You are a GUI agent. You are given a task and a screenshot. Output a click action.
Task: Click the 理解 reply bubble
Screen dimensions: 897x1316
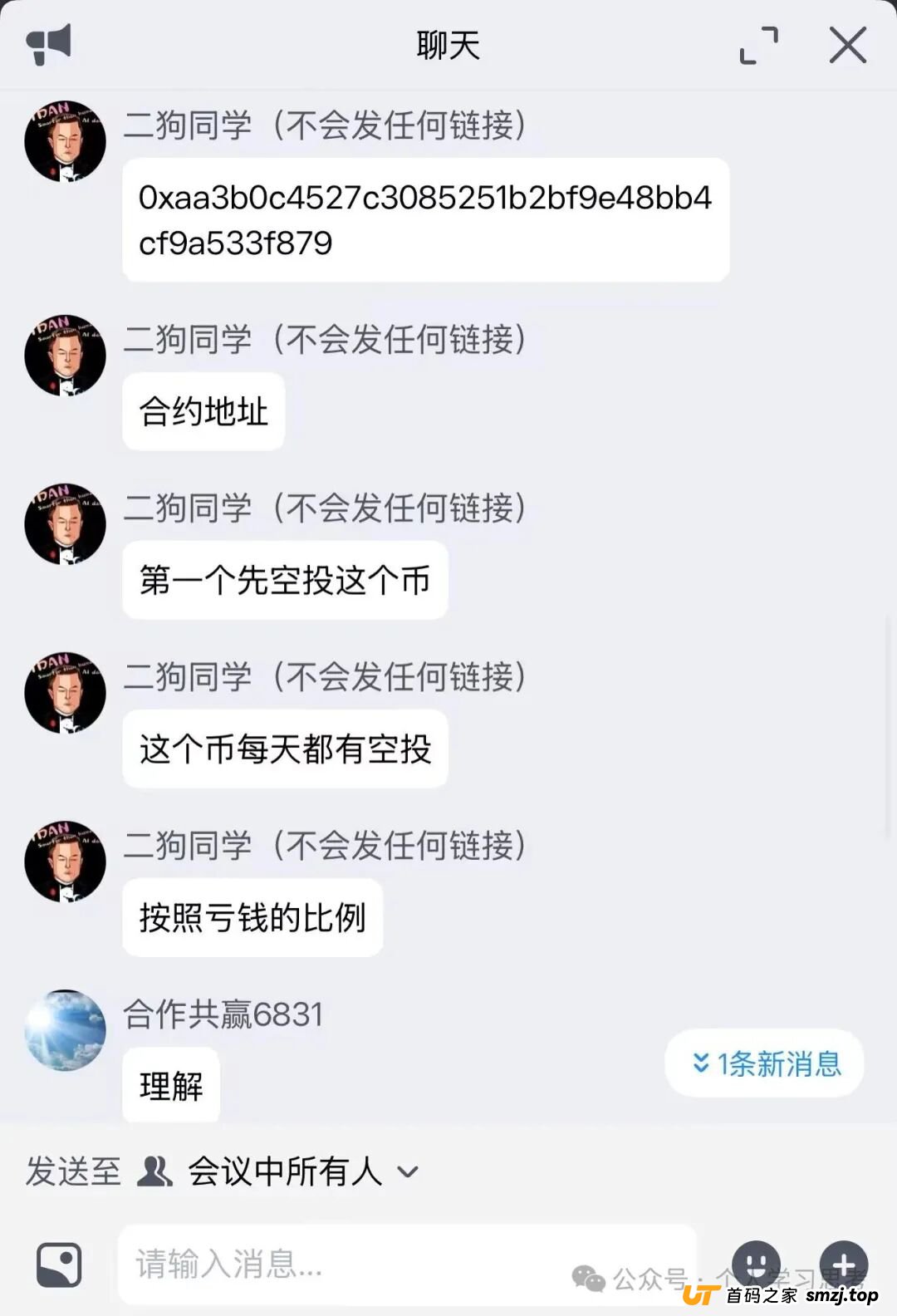(170, 1085)
